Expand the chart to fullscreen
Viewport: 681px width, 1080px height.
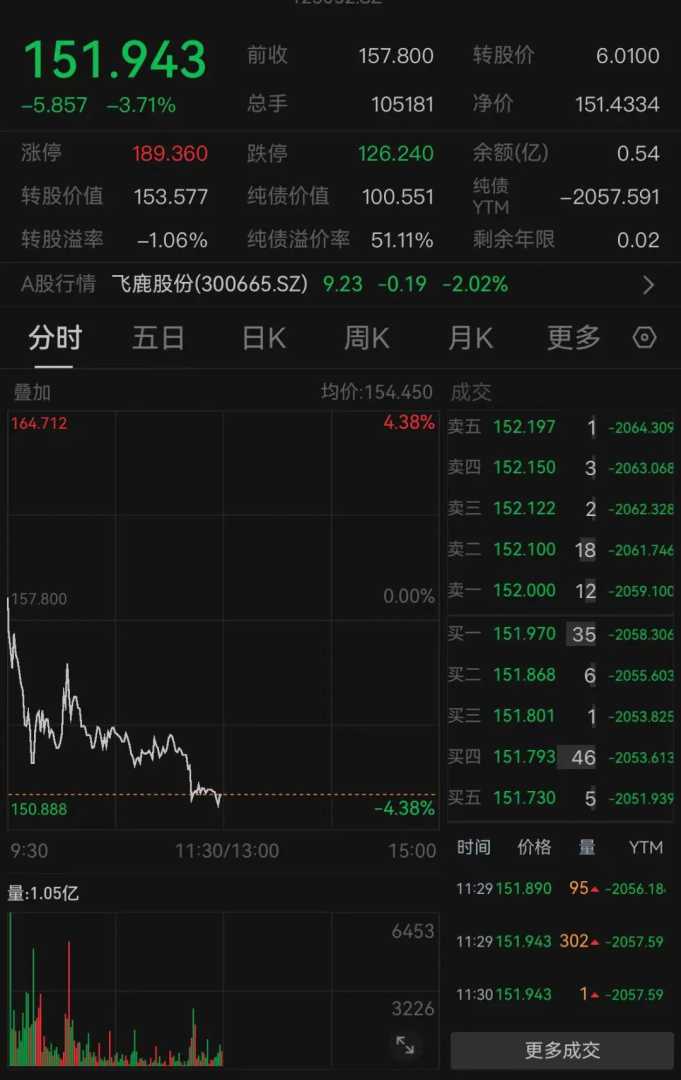(405, 1045)
